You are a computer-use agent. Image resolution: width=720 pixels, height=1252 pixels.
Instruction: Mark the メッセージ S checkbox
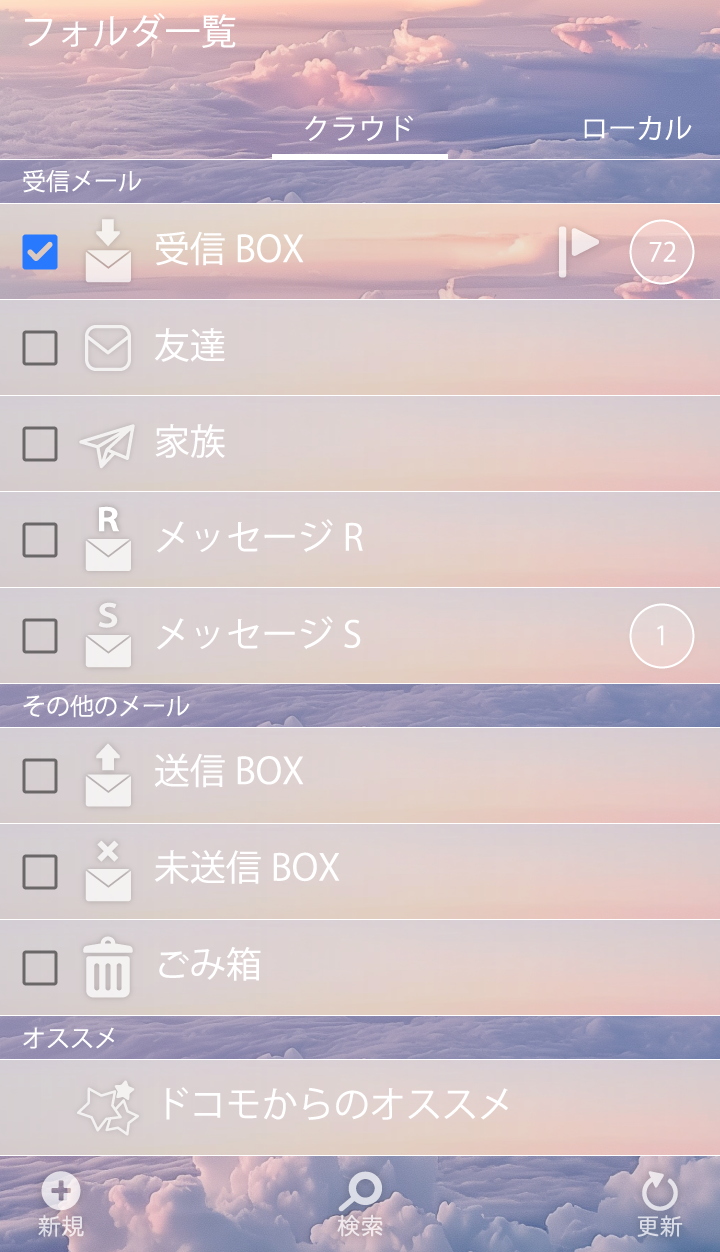(40, 635)
